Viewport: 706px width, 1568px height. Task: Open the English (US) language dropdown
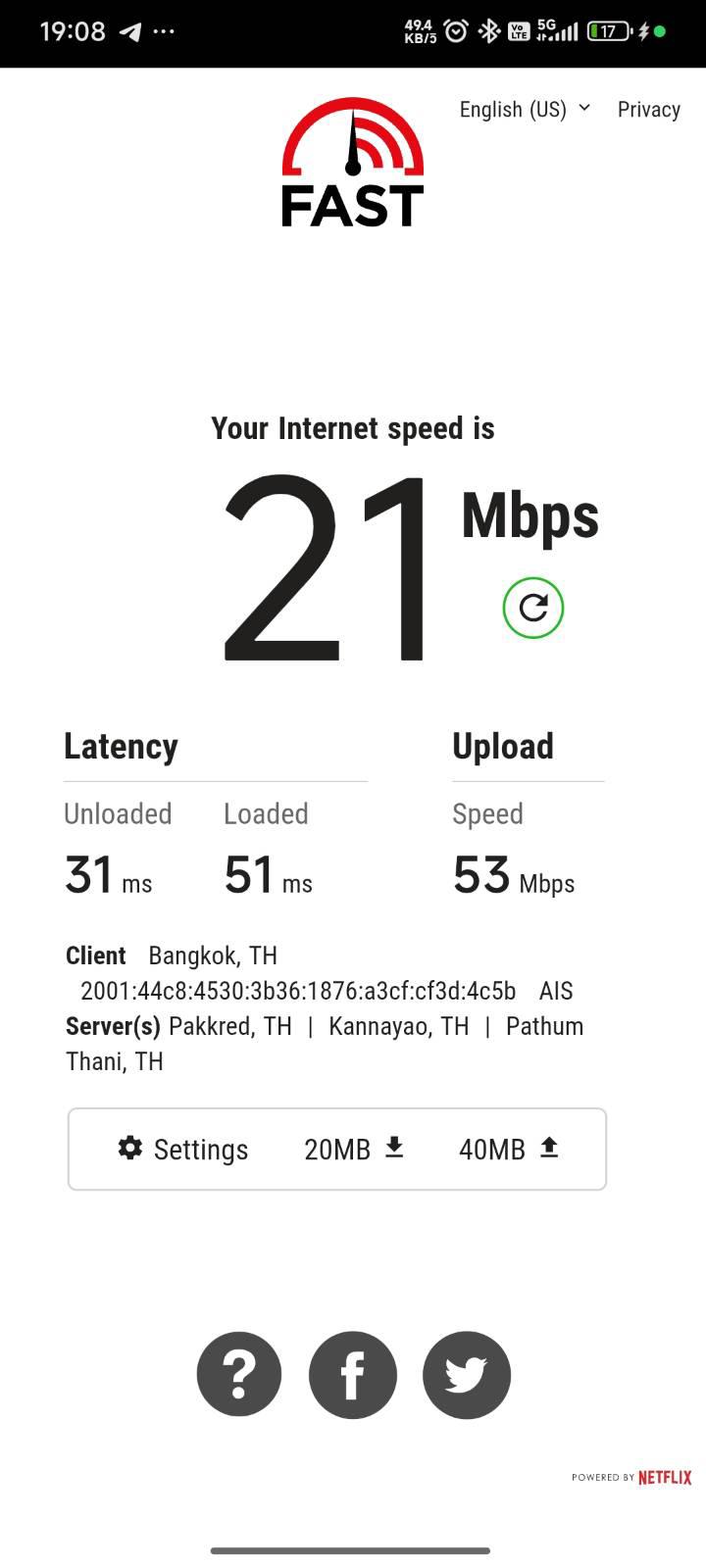click(x=525, y=109)
